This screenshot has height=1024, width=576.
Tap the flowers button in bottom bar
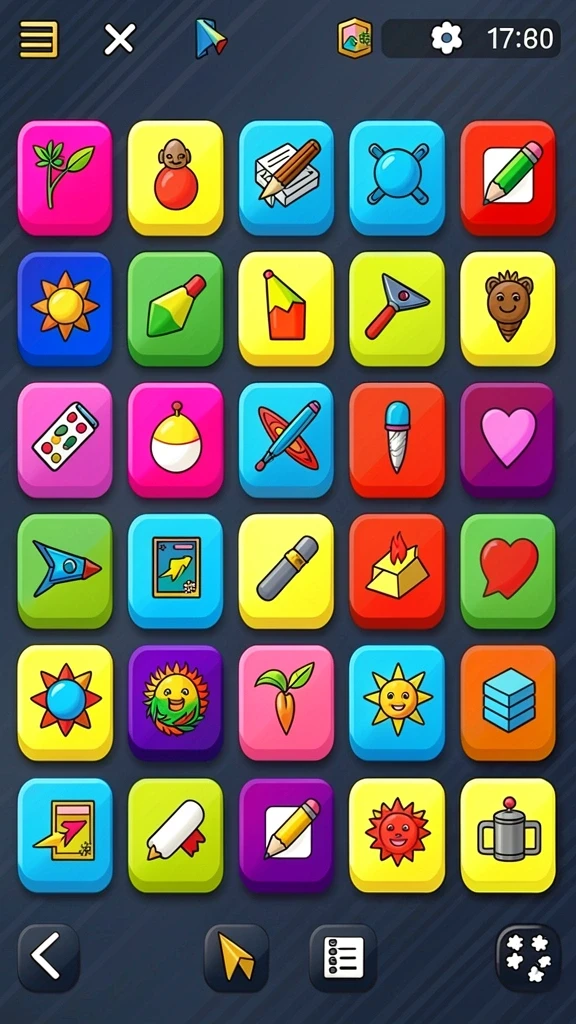pyautogui.click(x=528, y=958)
